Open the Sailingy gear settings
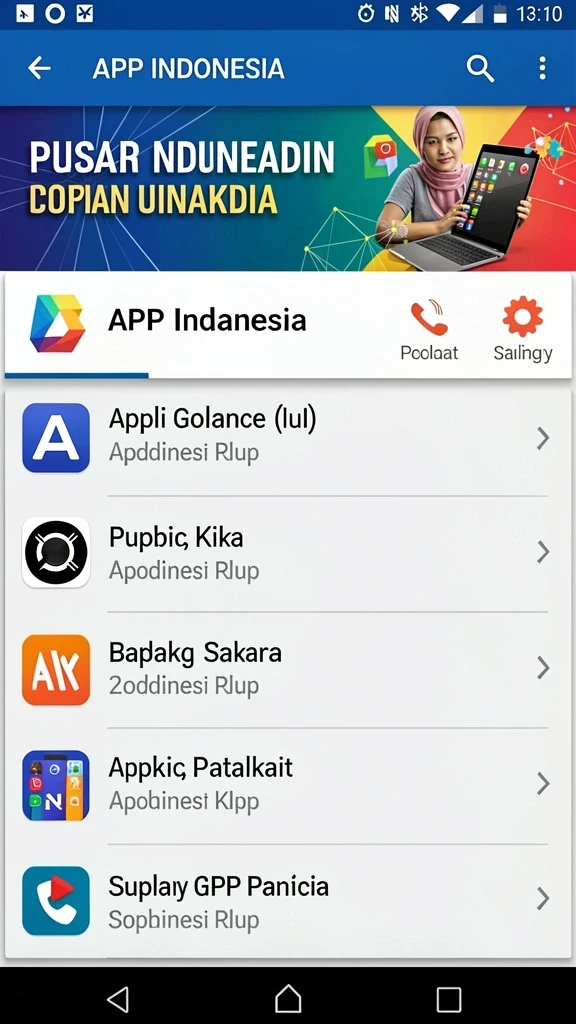 (522, 329)
